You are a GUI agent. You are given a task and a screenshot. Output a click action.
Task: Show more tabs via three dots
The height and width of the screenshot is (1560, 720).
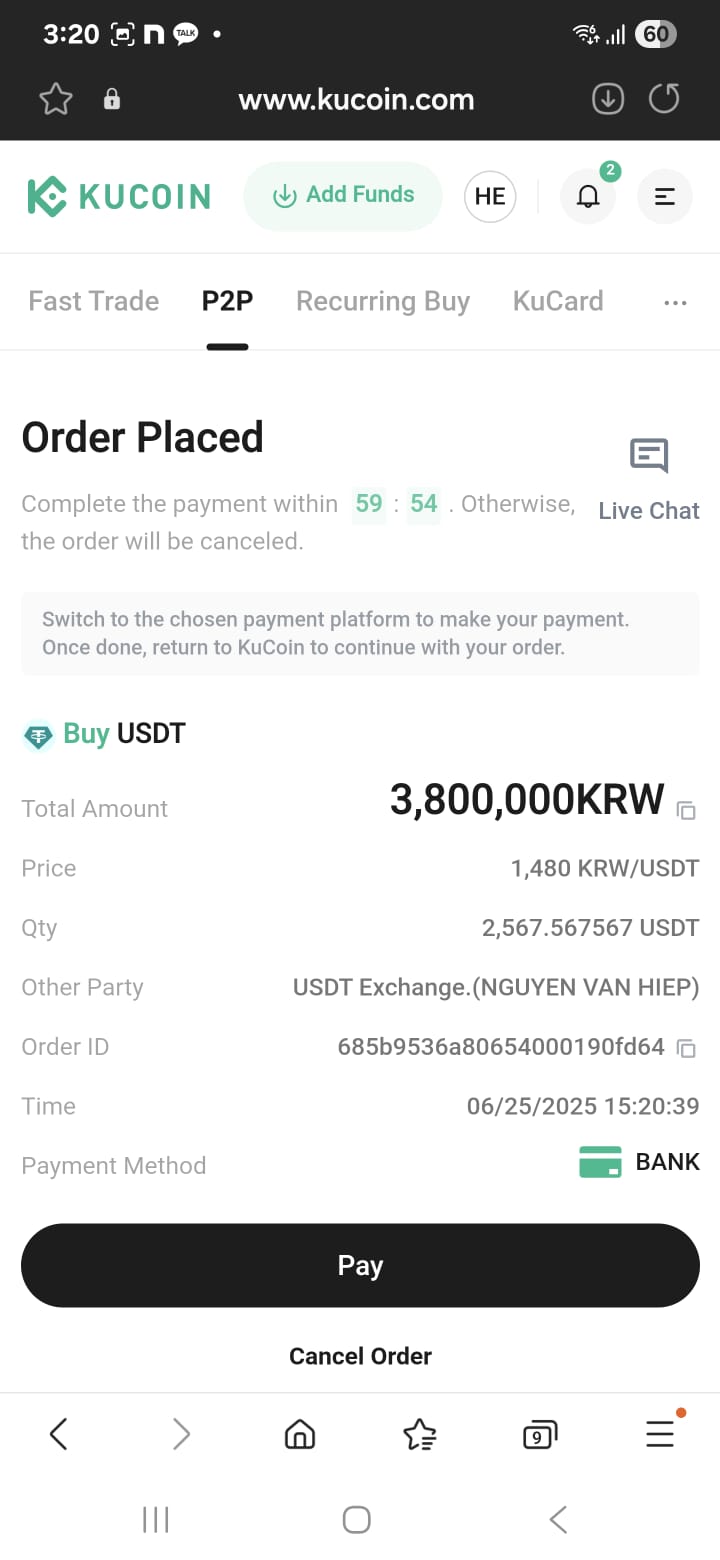click(676, 303)
